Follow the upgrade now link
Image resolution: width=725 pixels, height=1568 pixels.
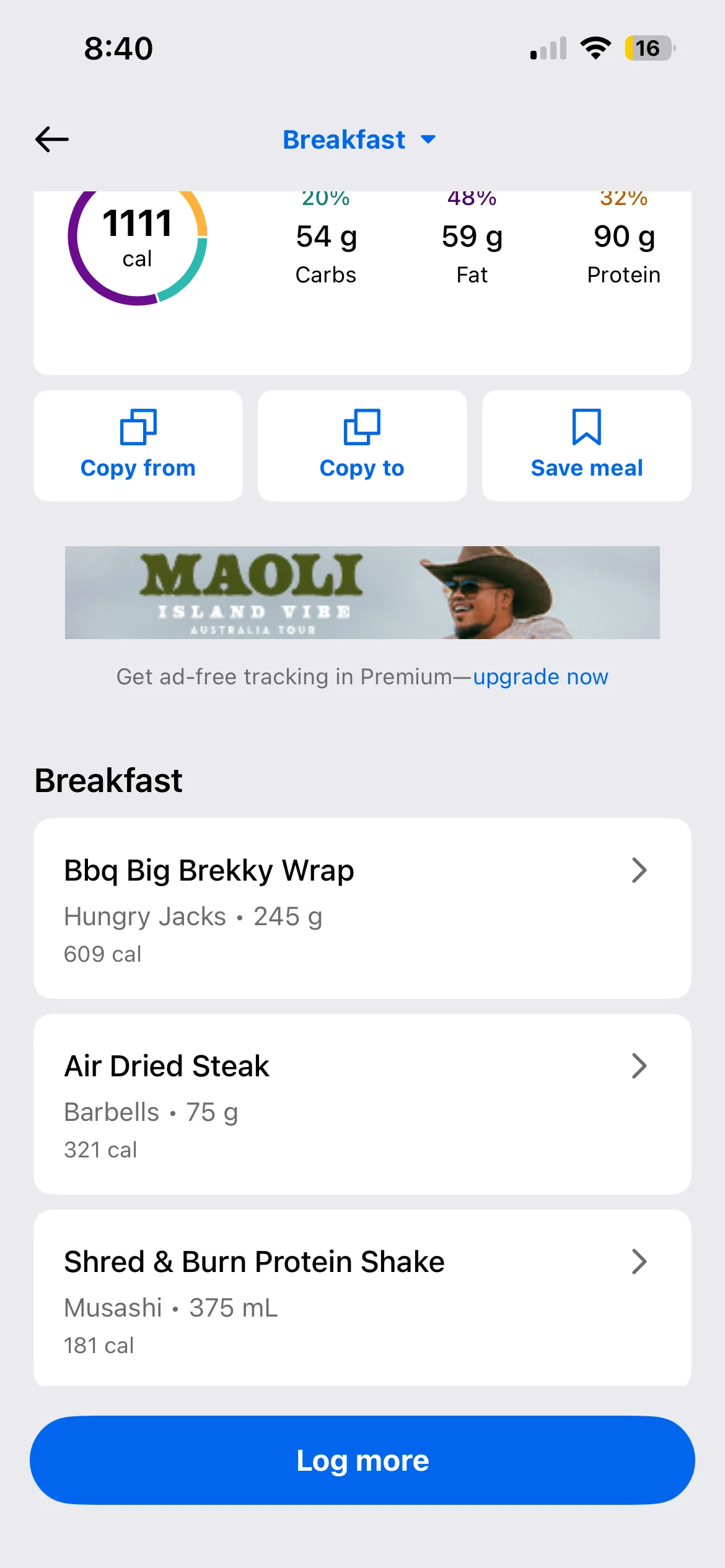point(540,677)
